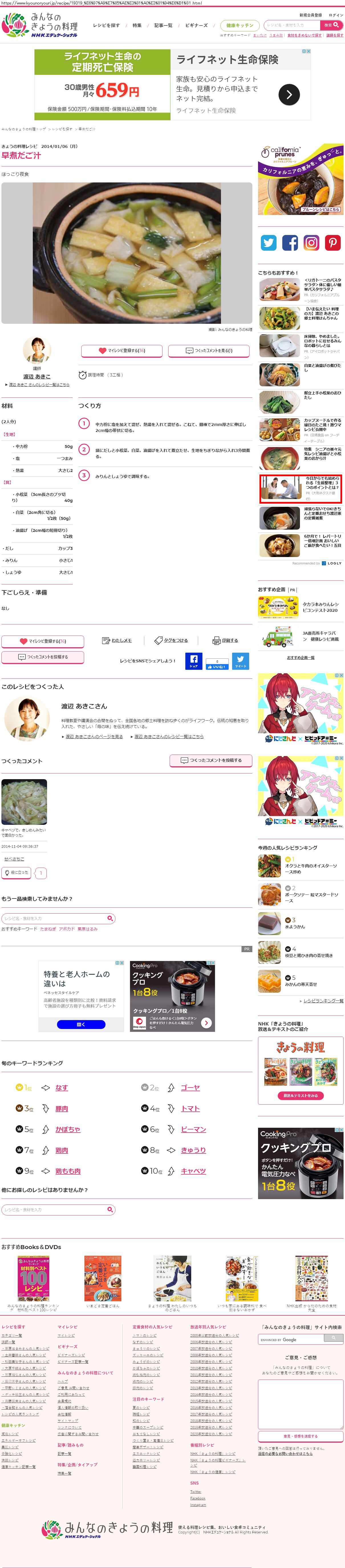This screenshot has height=1568, width=345.
Task: Open the Instagram social icon
Action: [311, 243]
